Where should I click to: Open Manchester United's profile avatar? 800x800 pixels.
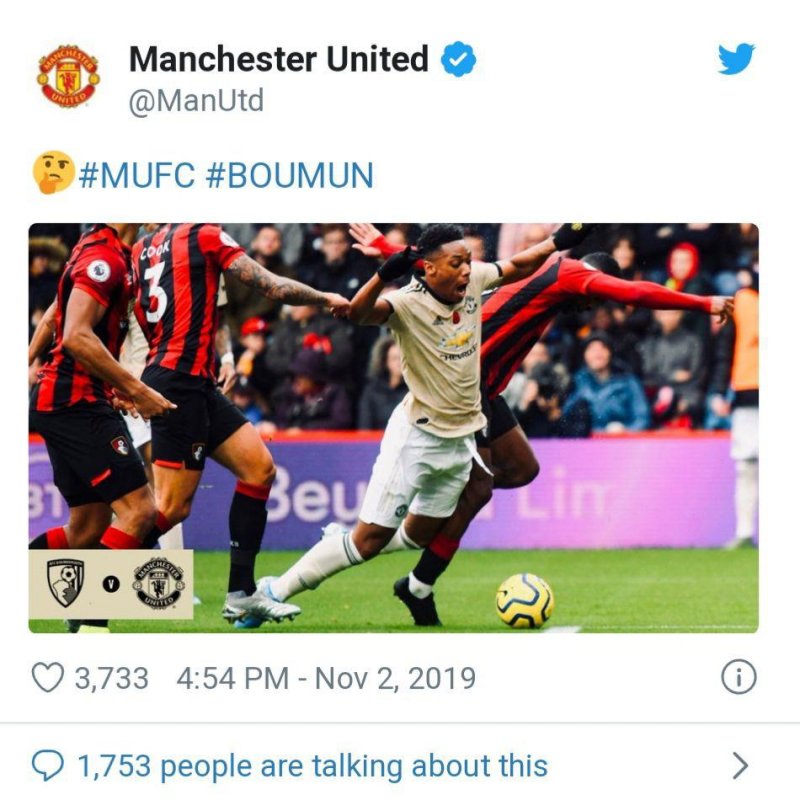tap(68, 76)
